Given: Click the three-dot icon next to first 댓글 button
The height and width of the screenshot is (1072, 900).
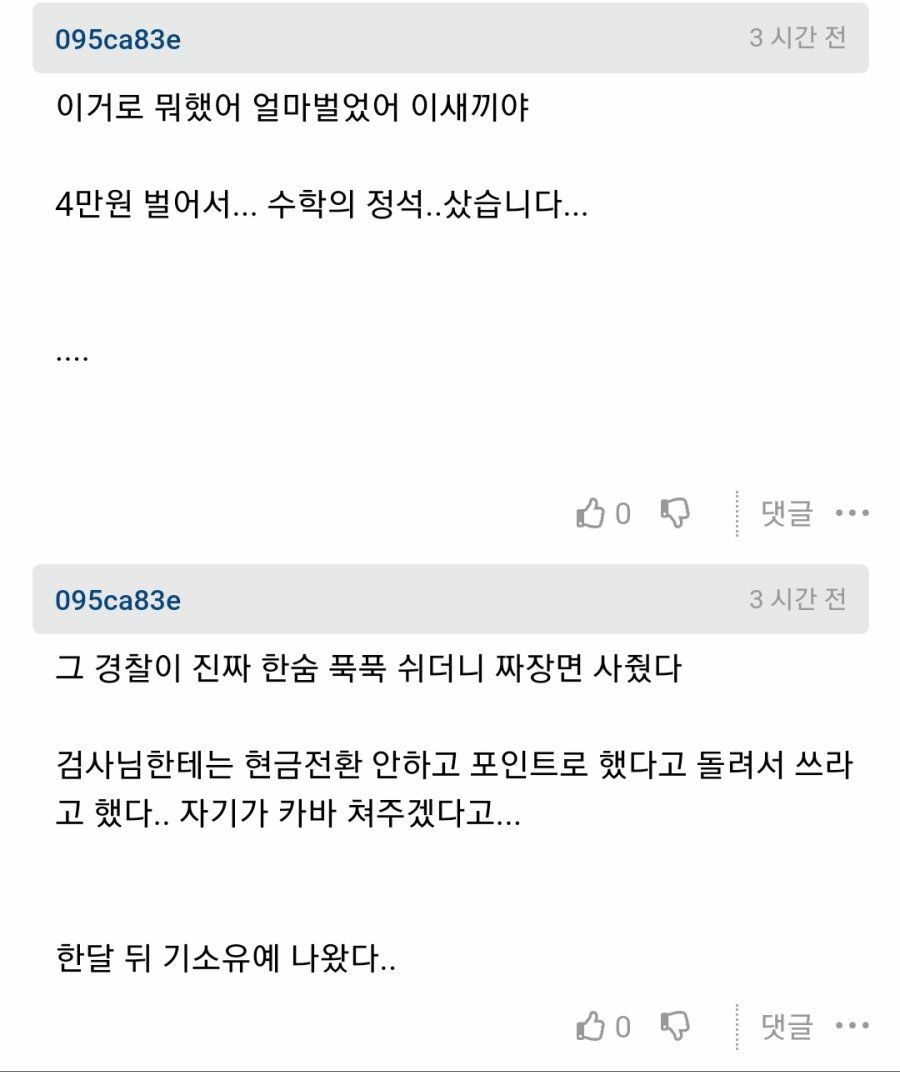Looking at the screenshot, I should click(851, 512).
